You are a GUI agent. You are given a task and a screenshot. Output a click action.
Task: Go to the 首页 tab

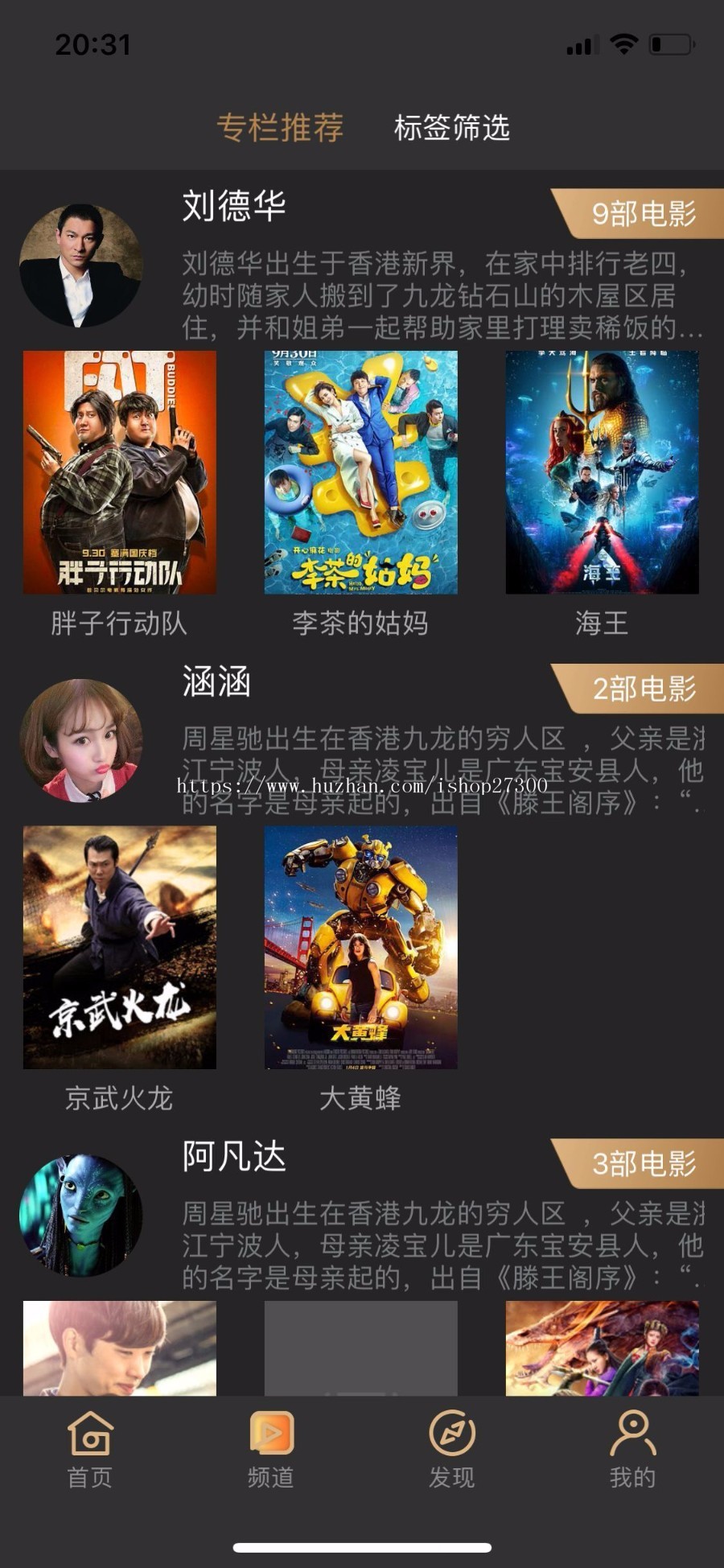(x=90, y=1450)
